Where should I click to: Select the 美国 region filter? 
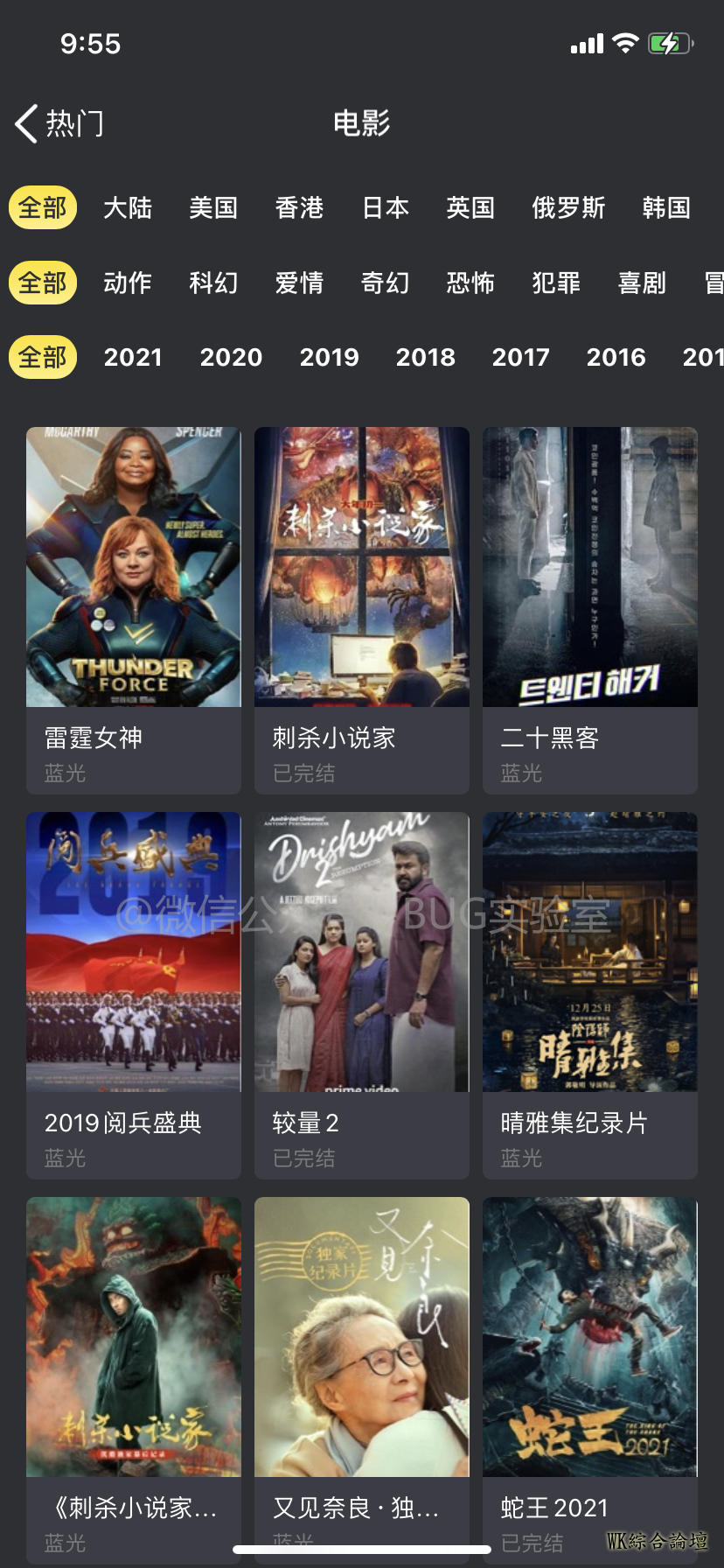(x=213, y=208)
